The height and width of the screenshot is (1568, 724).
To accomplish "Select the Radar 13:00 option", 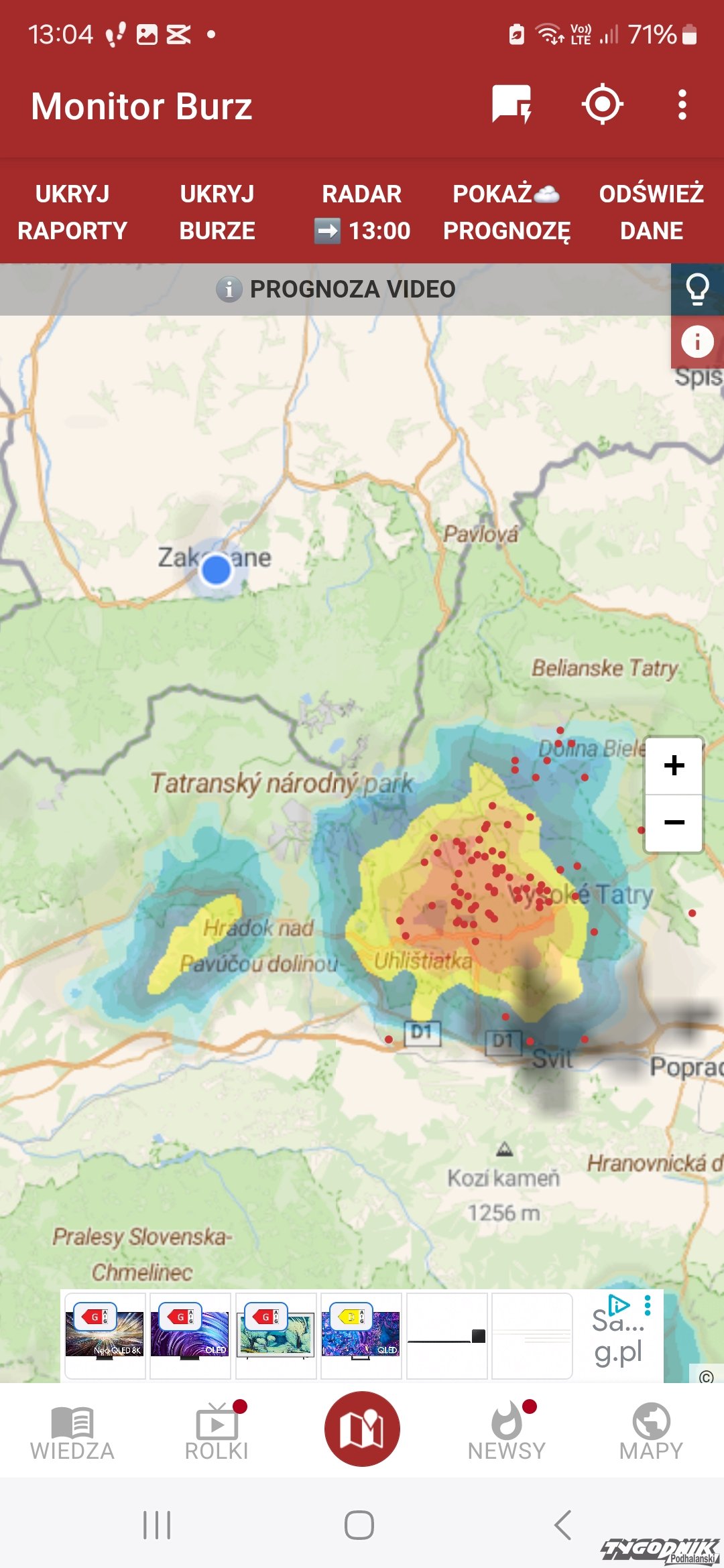I will click(362, 212).
